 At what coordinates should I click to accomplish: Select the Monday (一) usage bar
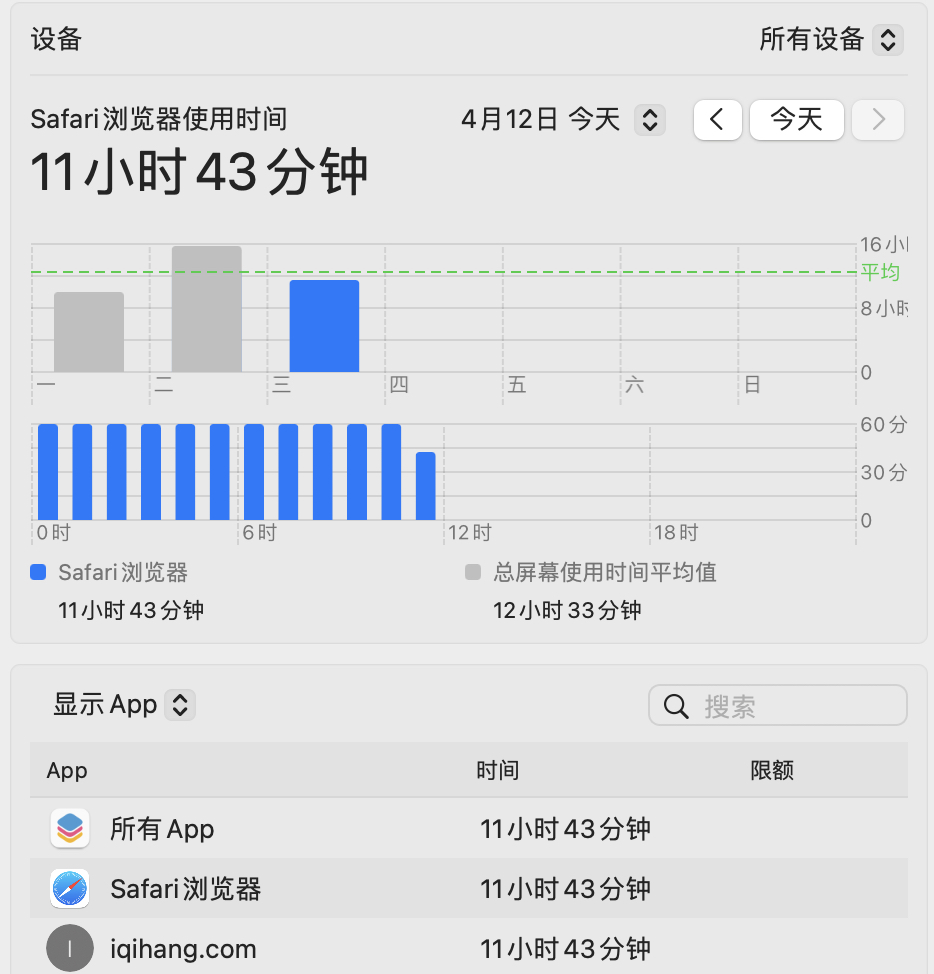(89, 332)
